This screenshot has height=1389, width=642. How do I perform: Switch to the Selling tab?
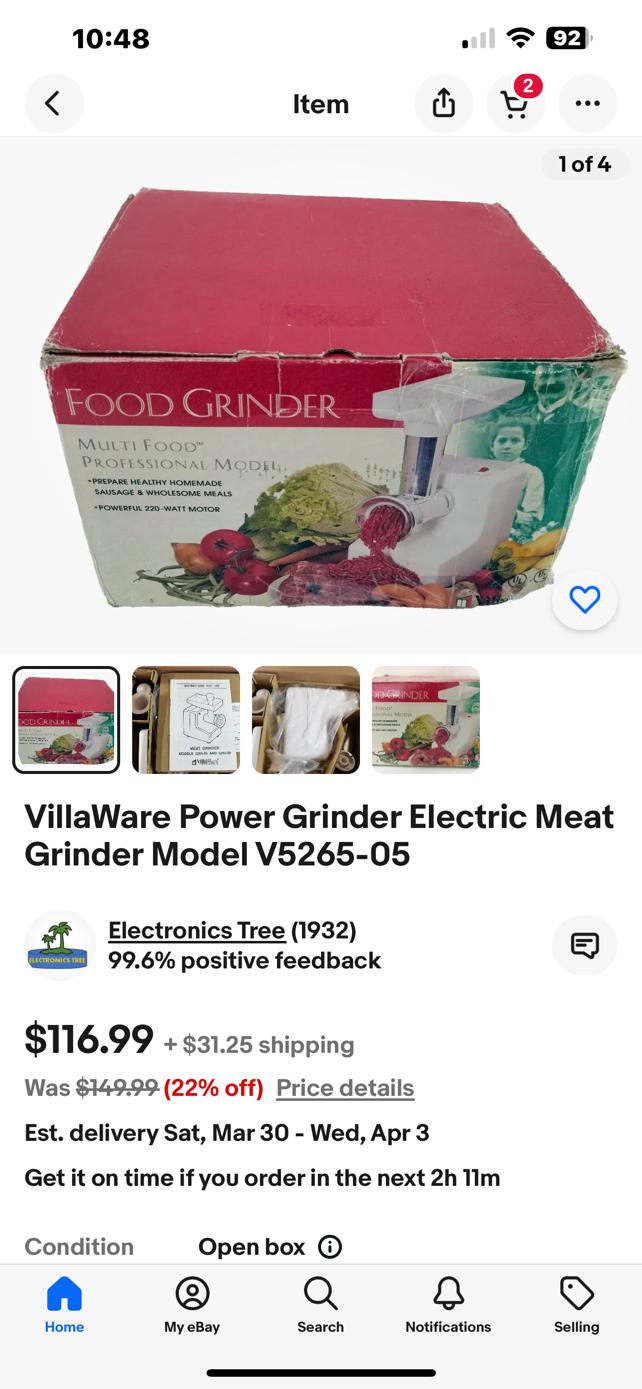(576, 1305)
